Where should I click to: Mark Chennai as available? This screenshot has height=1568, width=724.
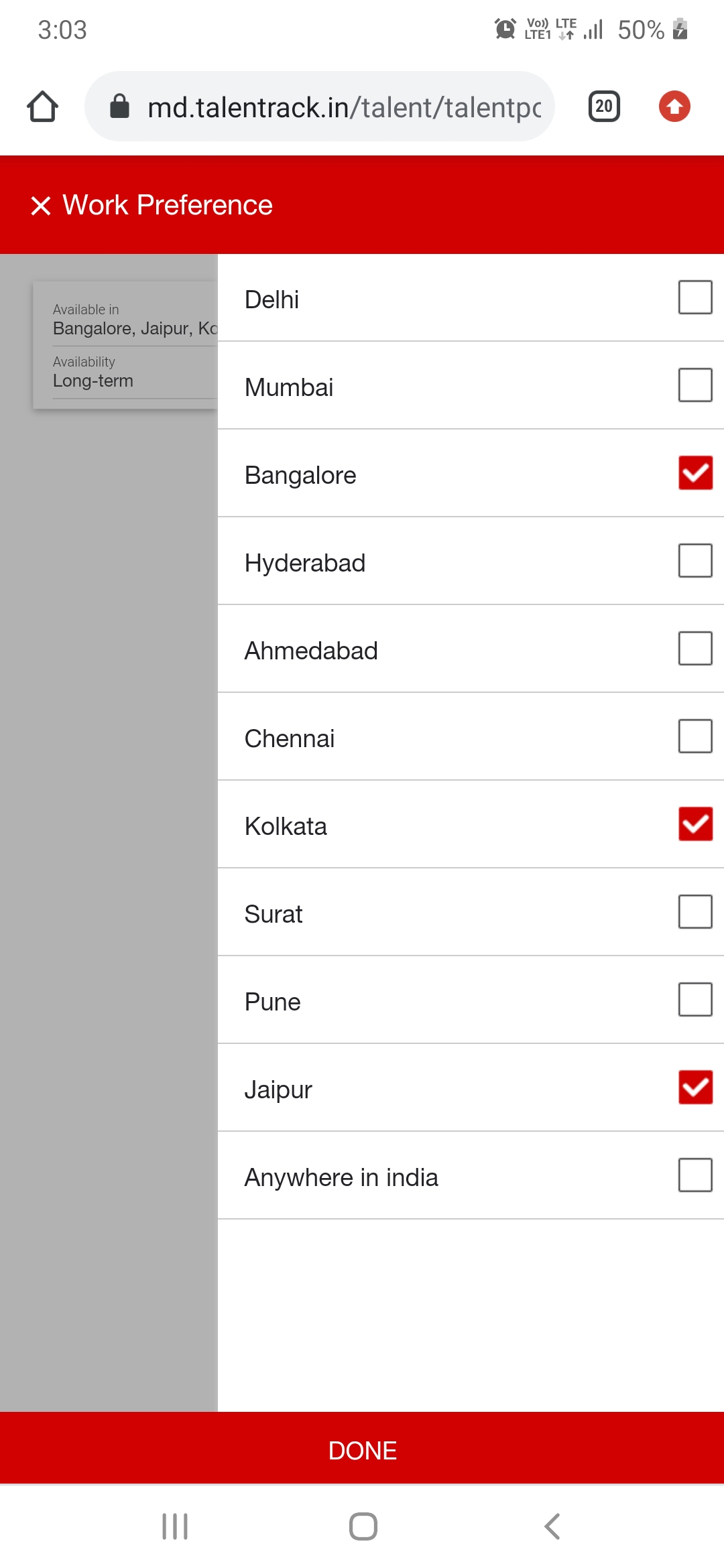(x=695, y=736)
